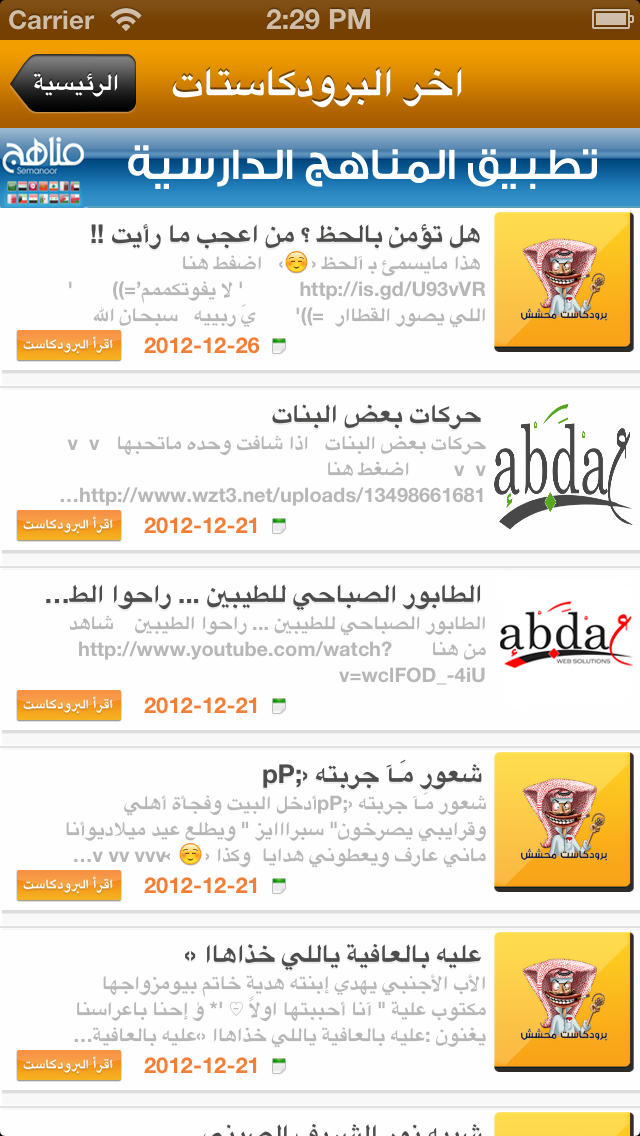Open the تطبيق المناهج الدارسية banner
The image size is (640, 1136).
[x=320, y=167]
